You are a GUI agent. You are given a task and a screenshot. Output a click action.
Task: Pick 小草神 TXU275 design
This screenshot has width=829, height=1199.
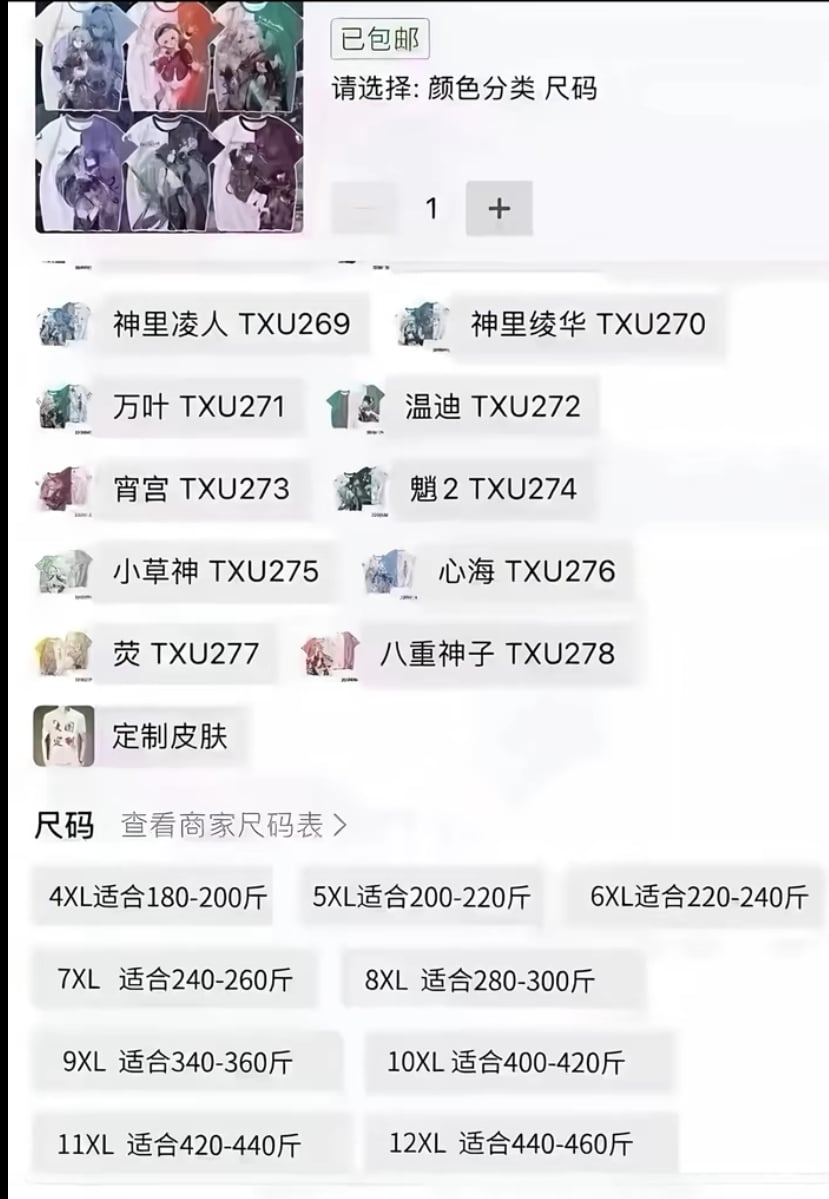pos(214,571)
